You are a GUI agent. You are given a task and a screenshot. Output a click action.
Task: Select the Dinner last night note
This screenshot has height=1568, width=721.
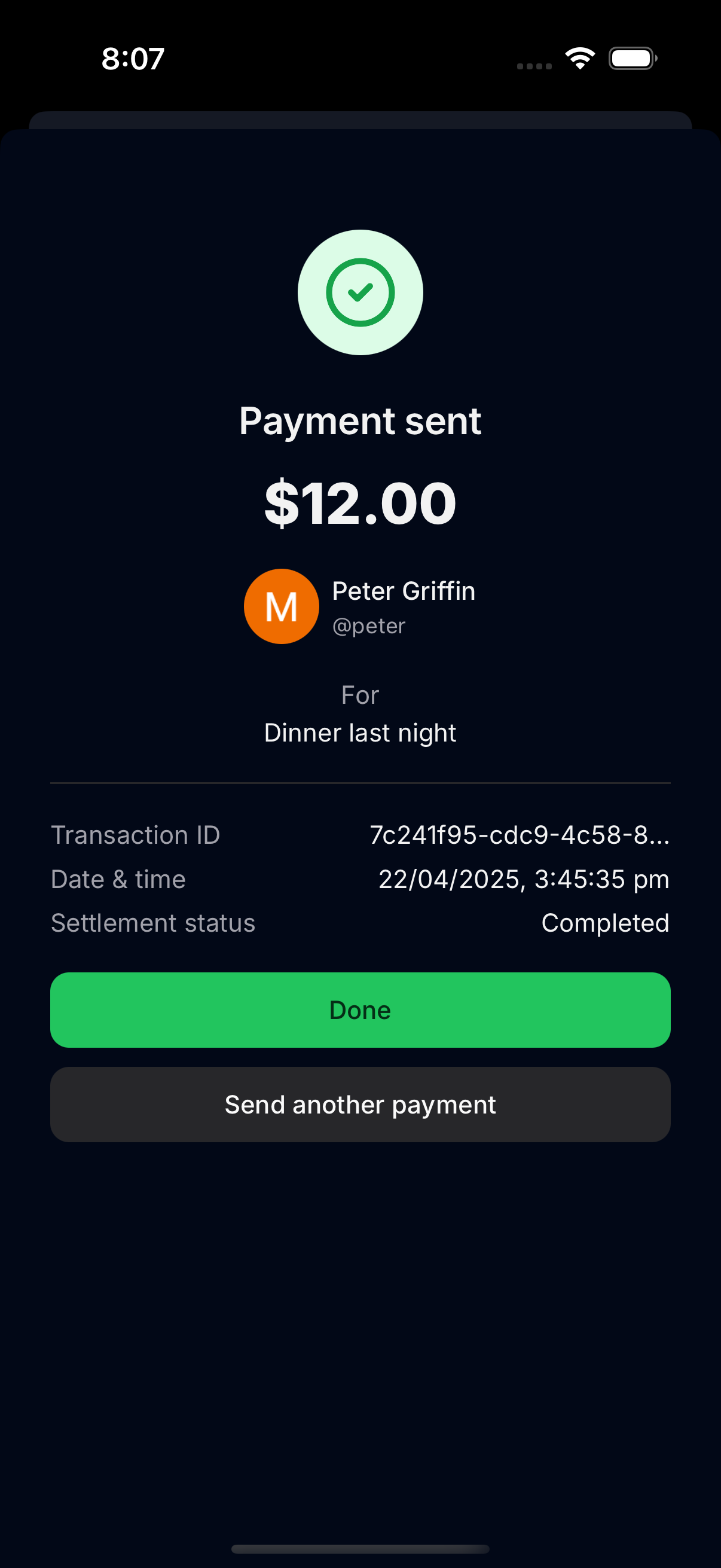[360, 732]
